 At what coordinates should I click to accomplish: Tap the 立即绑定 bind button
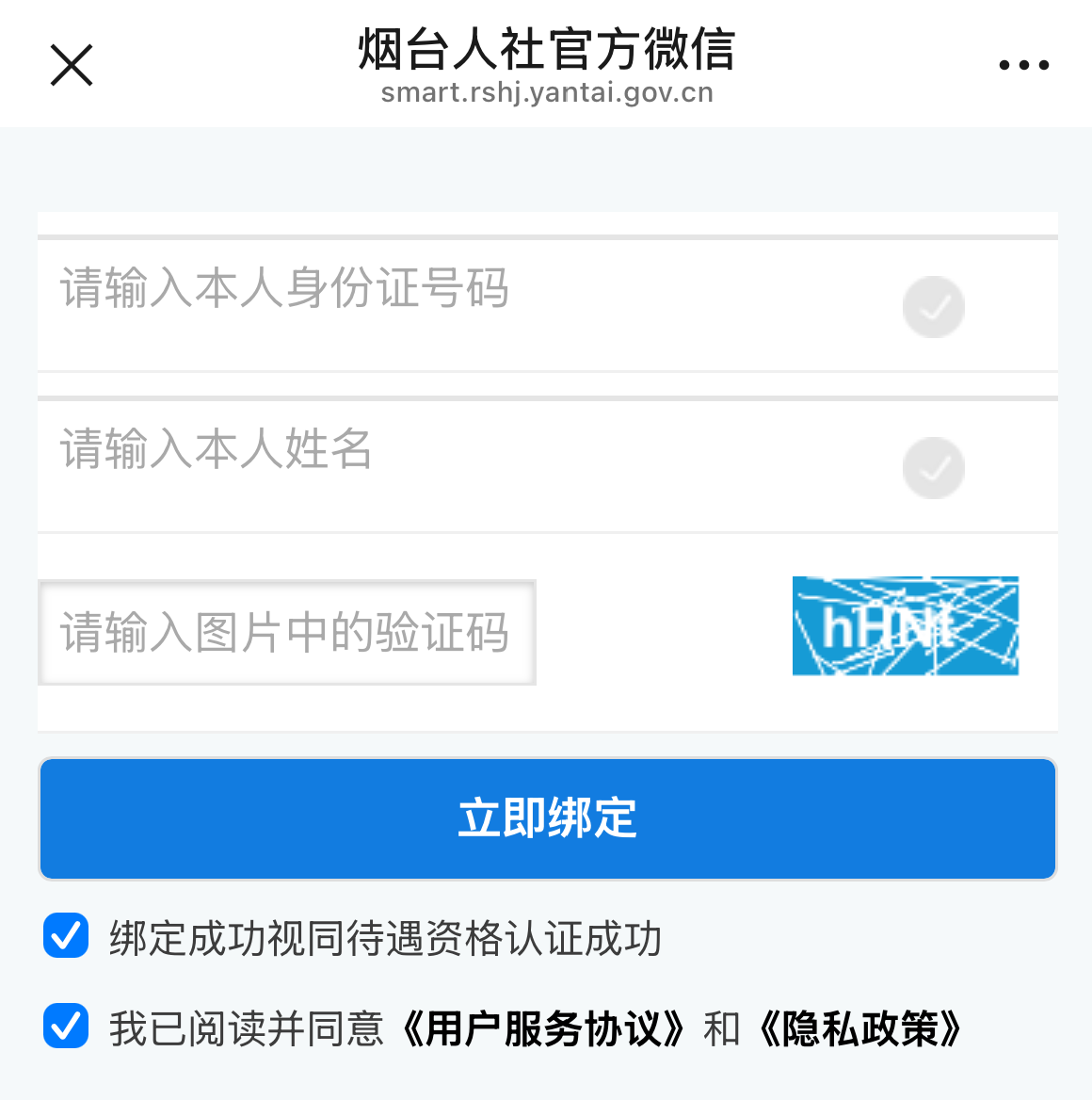pyautogui.click(x=547, y=818)
